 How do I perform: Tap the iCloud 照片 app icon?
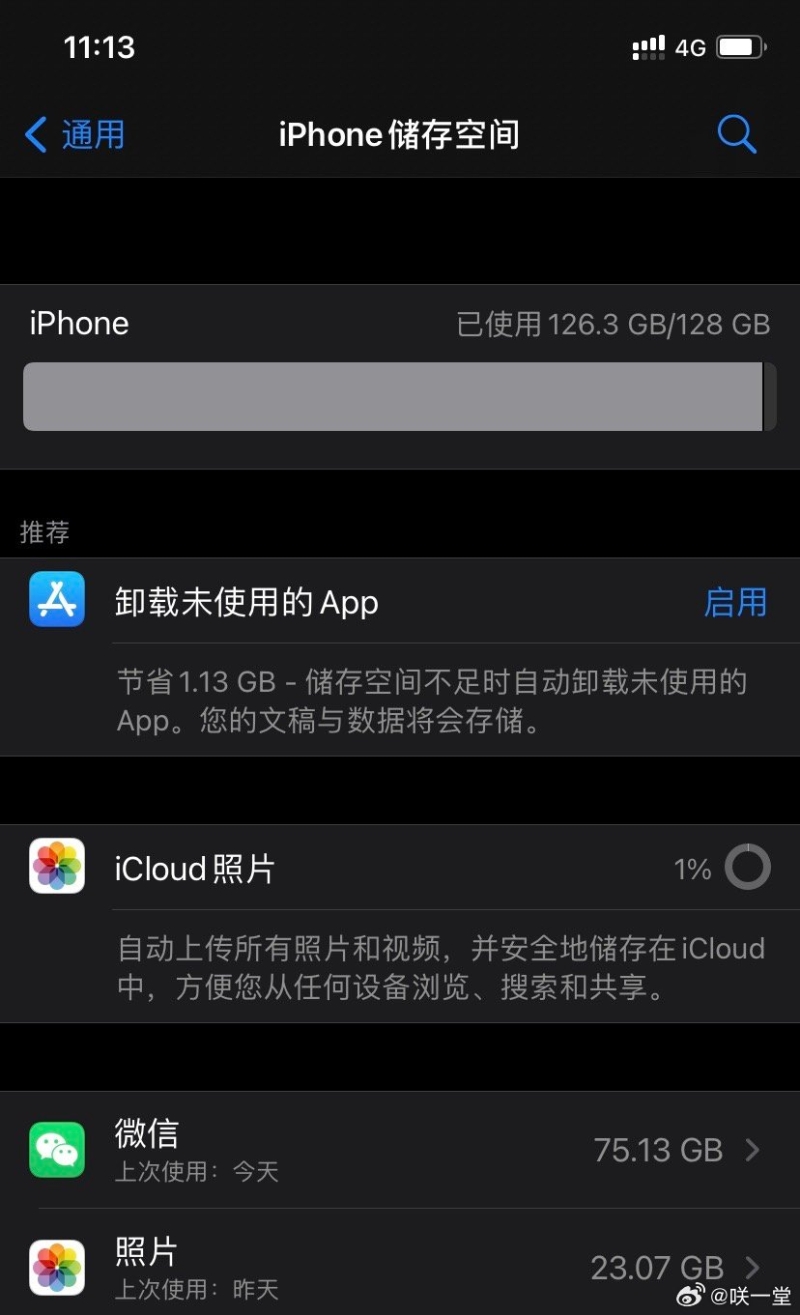(56, 867)
